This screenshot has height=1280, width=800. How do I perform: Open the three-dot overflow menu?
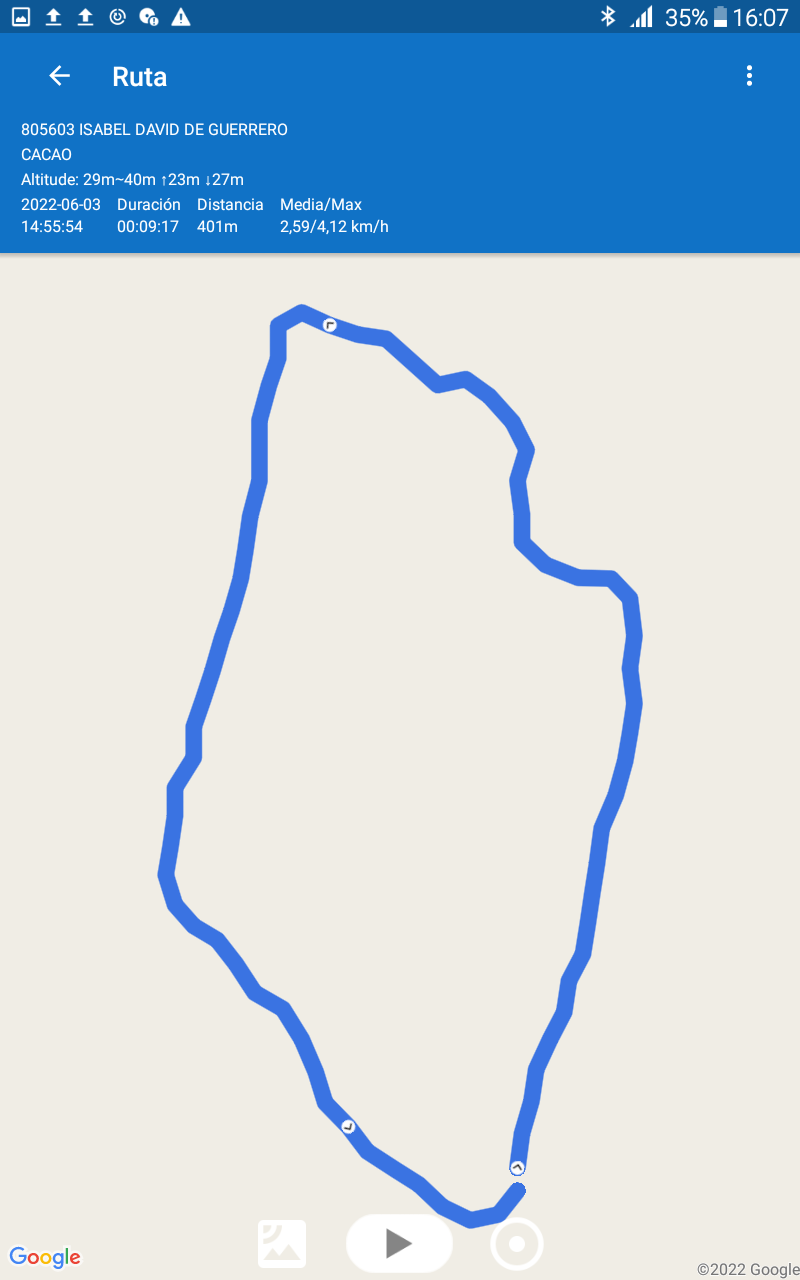[749, 76]
